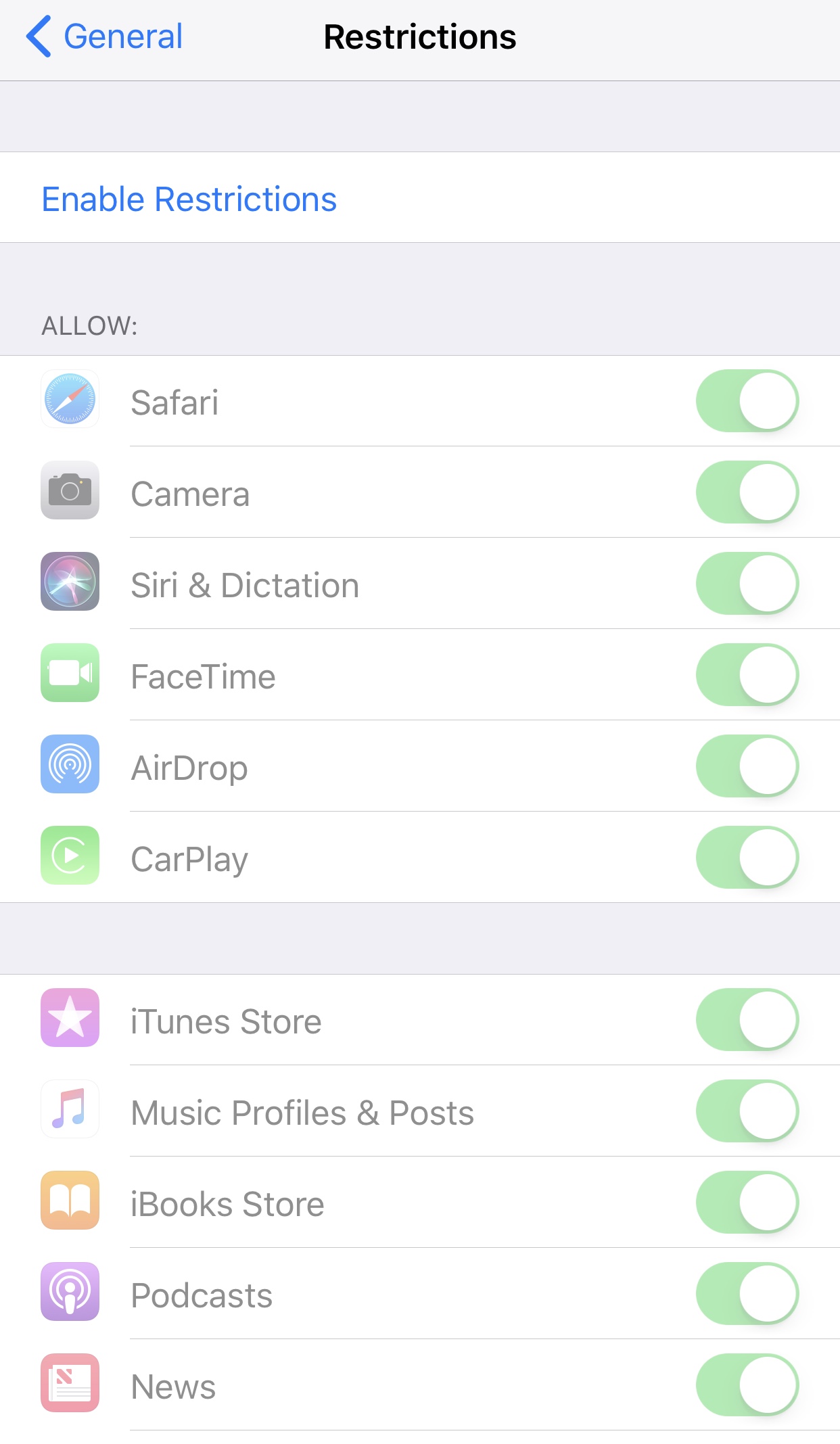Toggle the Music Profiles & Posts switch
The height and width of the screenshot is (1444, 840).
(x=747, y=1111)
